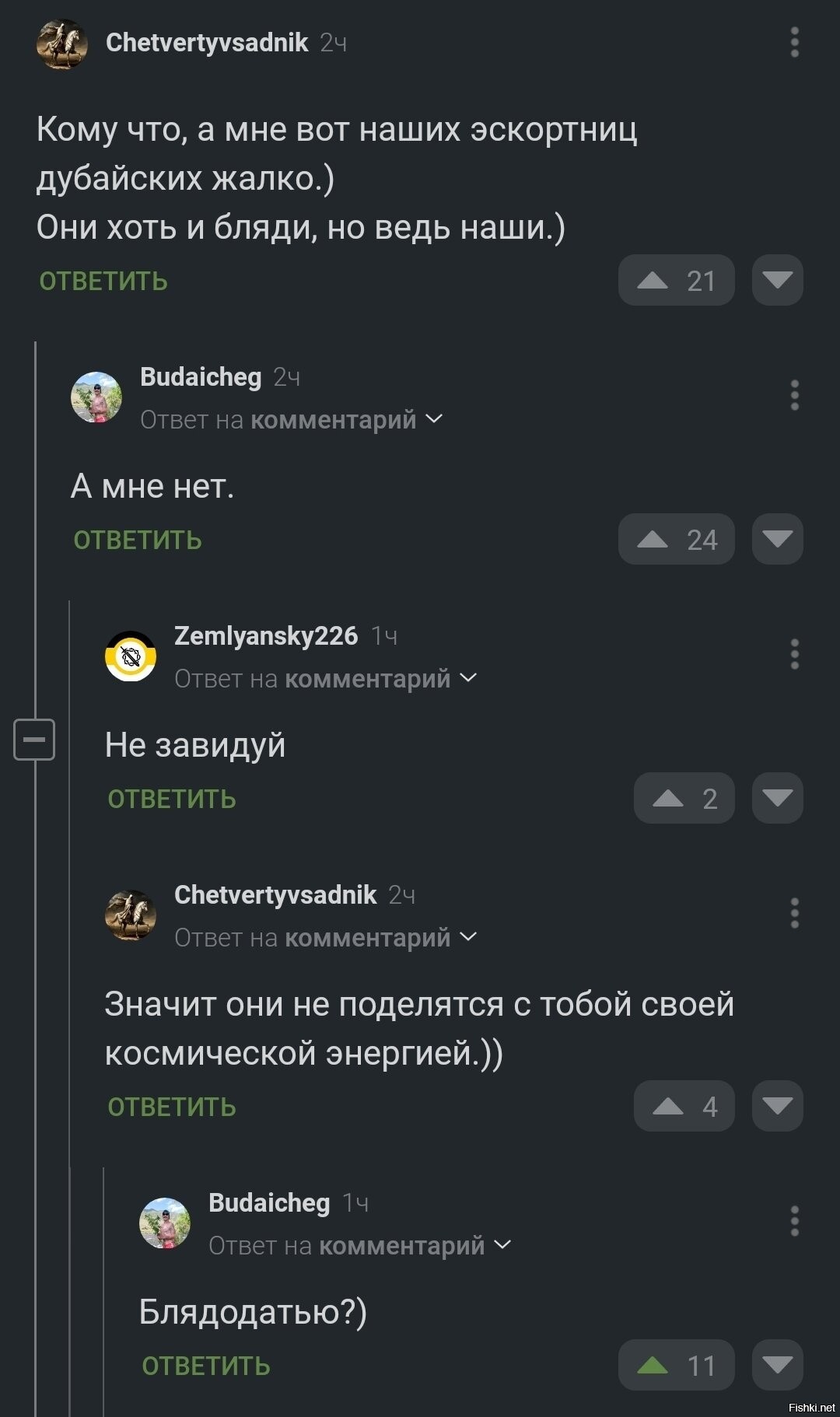
Task: Downvote the "А мне нет." comment
Action: tap(777, 539)
